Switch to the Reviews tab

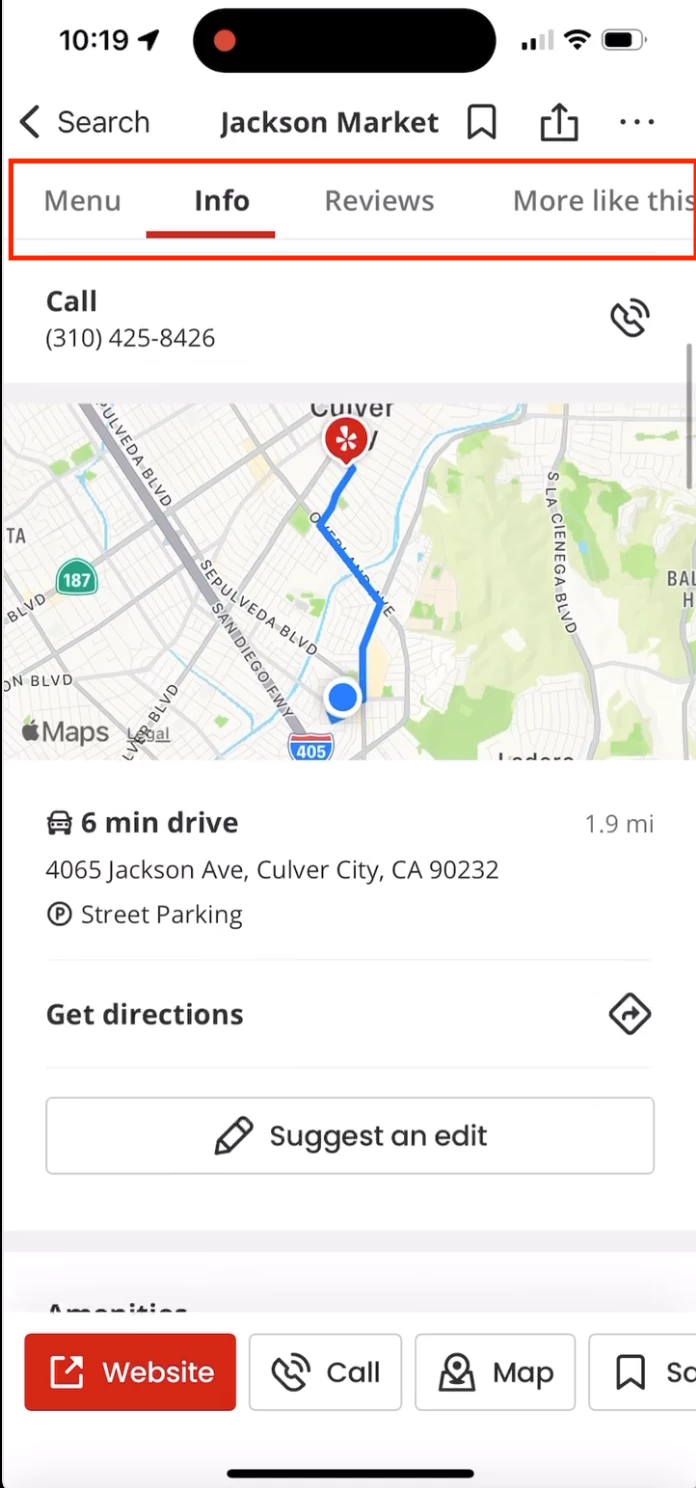click(379, 200)
